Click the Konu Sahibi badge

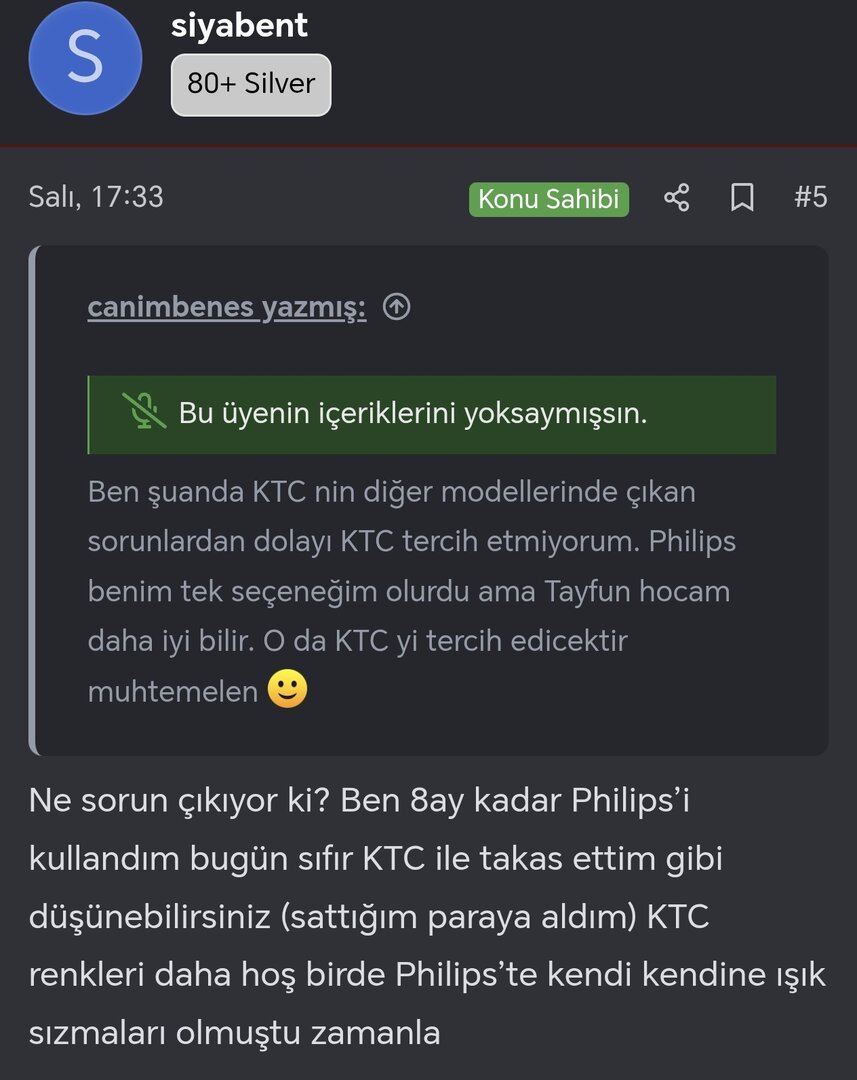(549, 199)
